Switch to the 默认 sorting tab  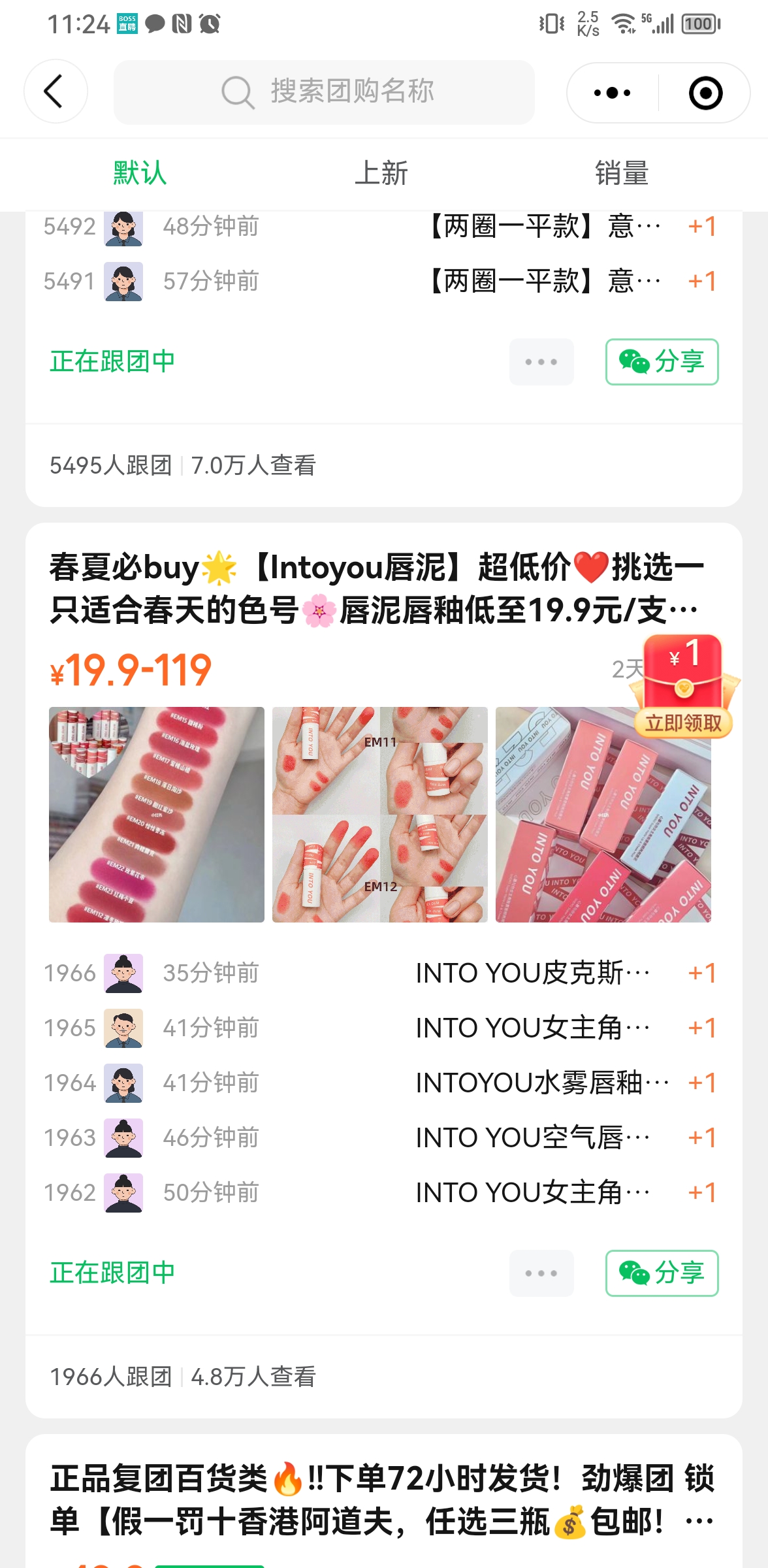[x=140, y=174]
